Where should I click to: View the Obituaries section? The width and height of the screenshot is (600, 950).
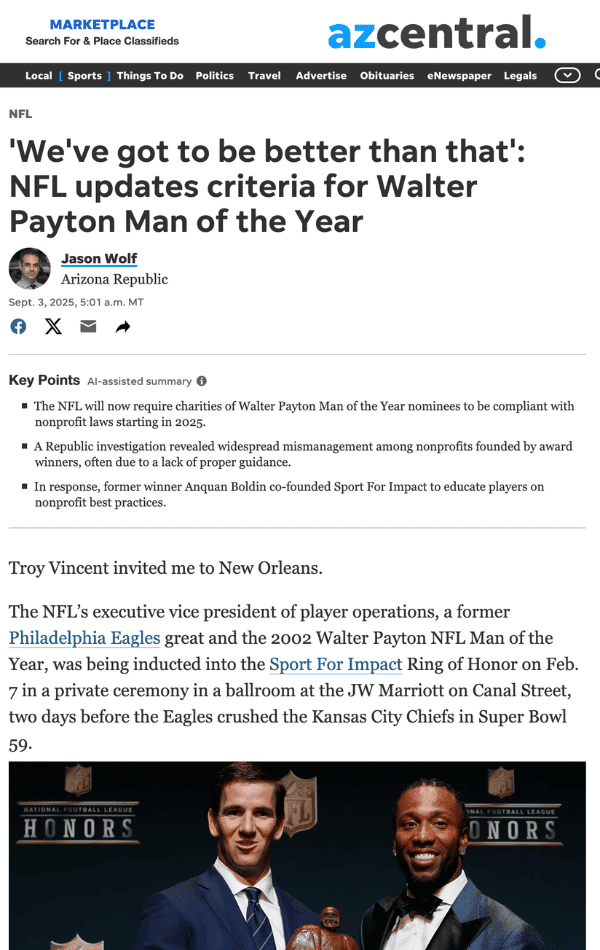[x=387, y=76]
